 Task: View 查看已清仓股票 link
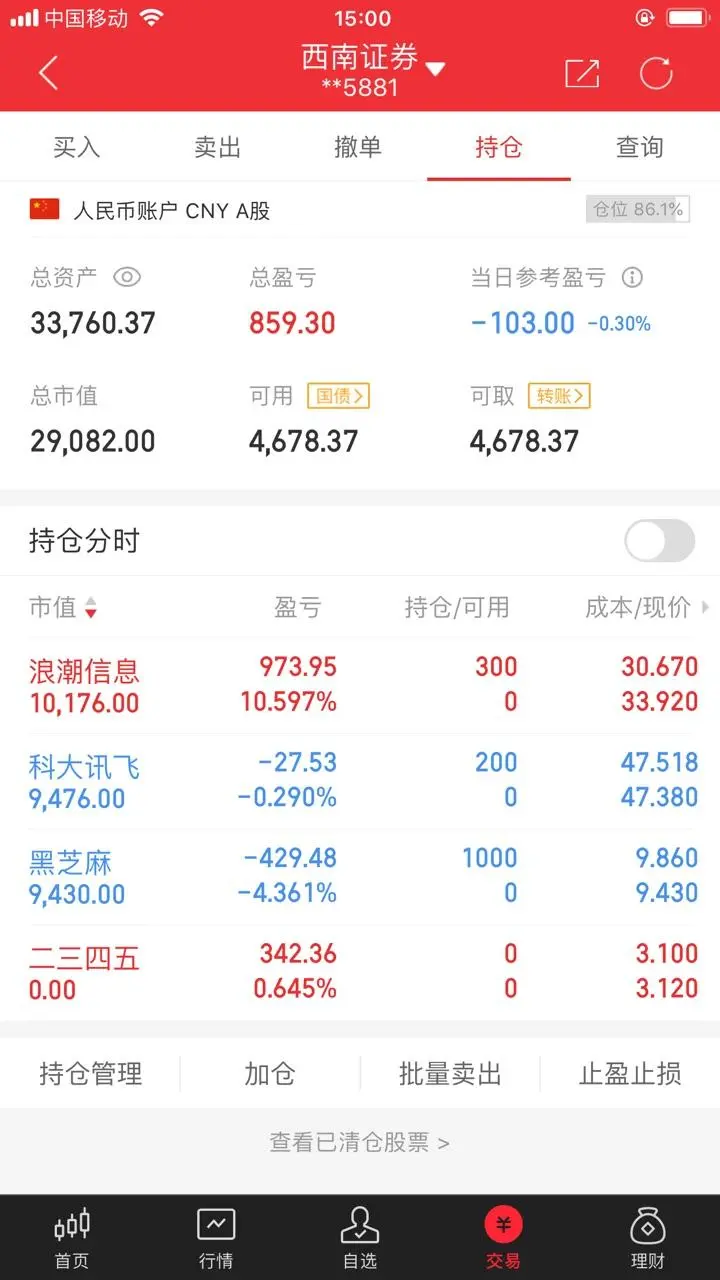(360, 1142)
